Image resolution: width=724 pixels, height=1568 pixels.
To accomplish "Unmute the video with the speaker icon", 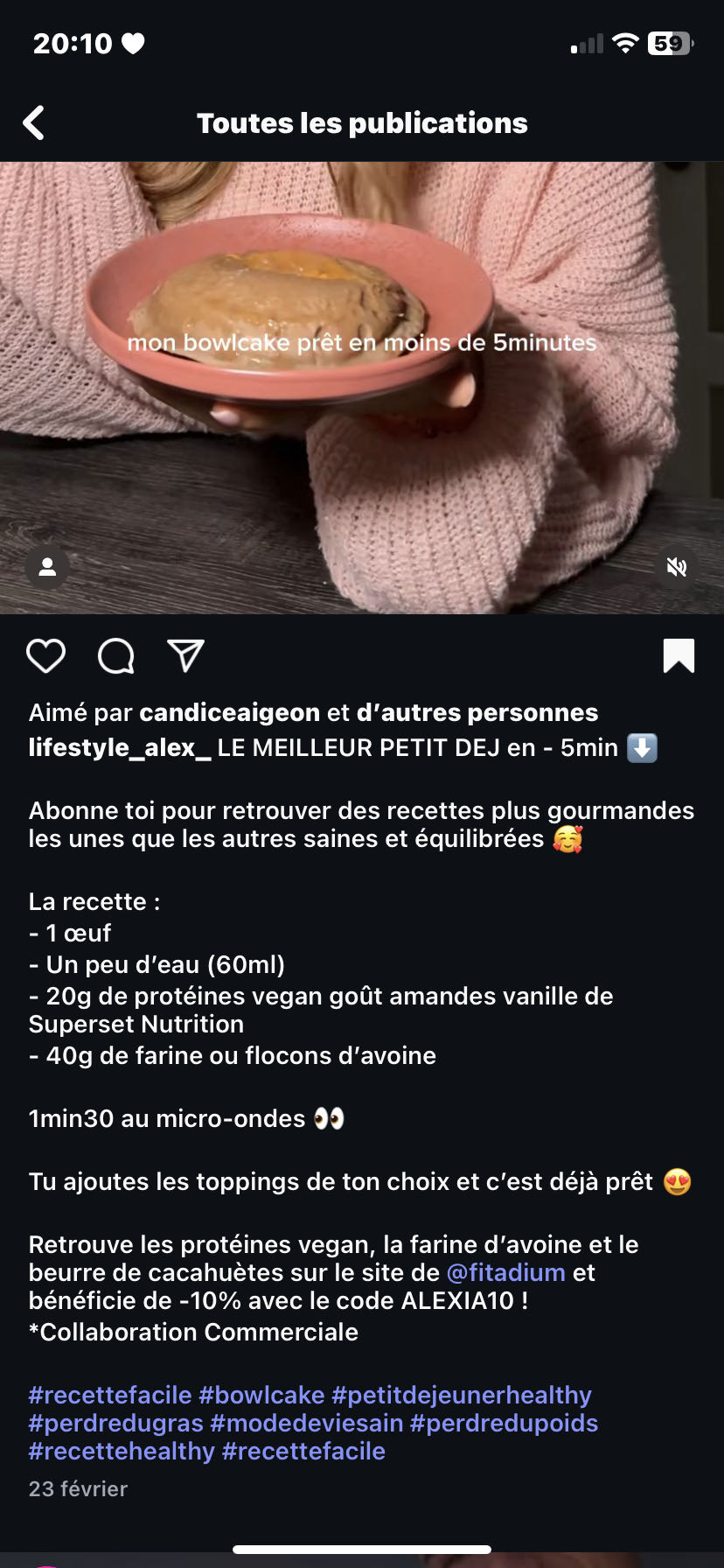I will click(675, 567).
